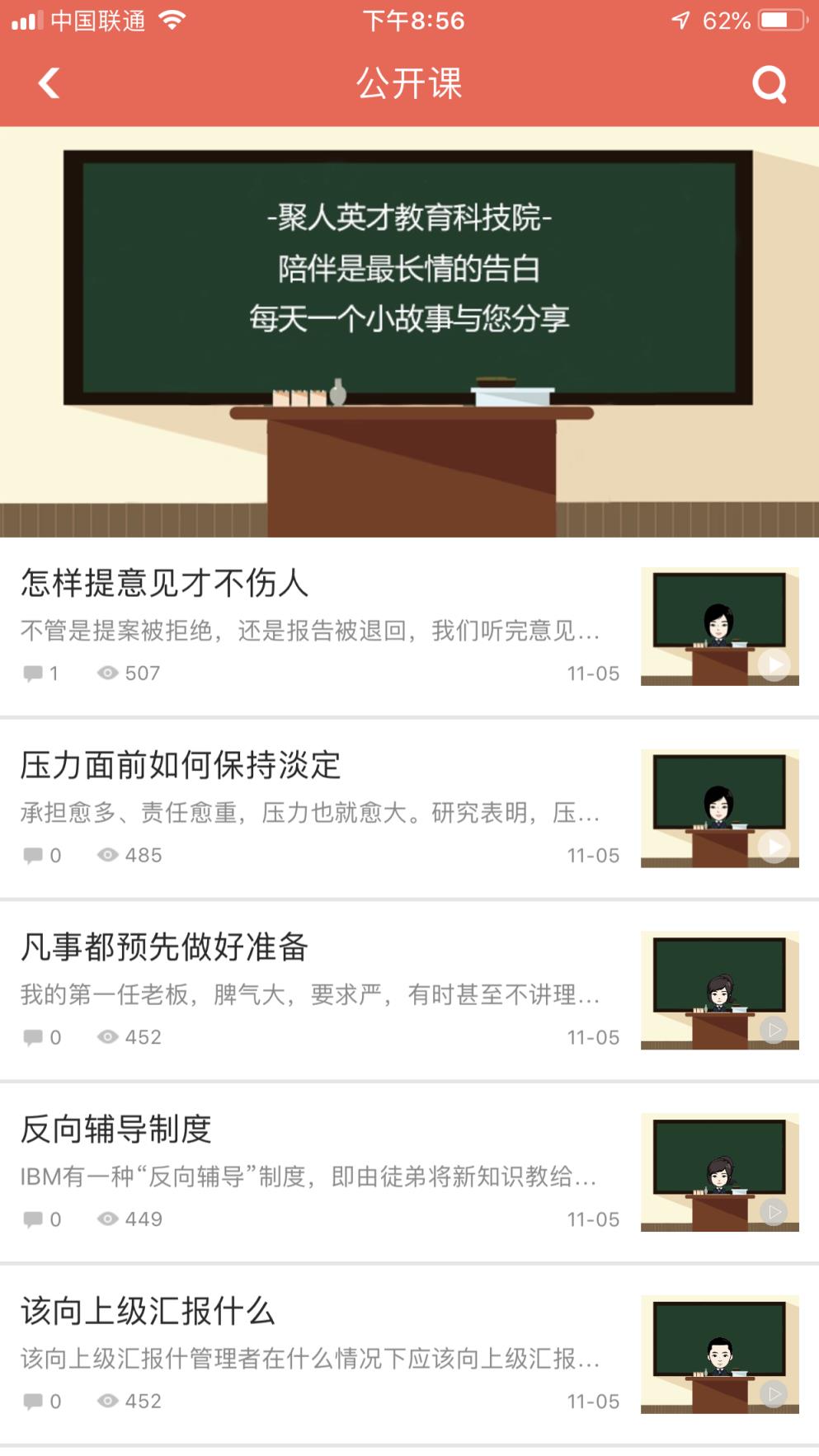Select the 公开课 title in the header

[x=409, y=83]
